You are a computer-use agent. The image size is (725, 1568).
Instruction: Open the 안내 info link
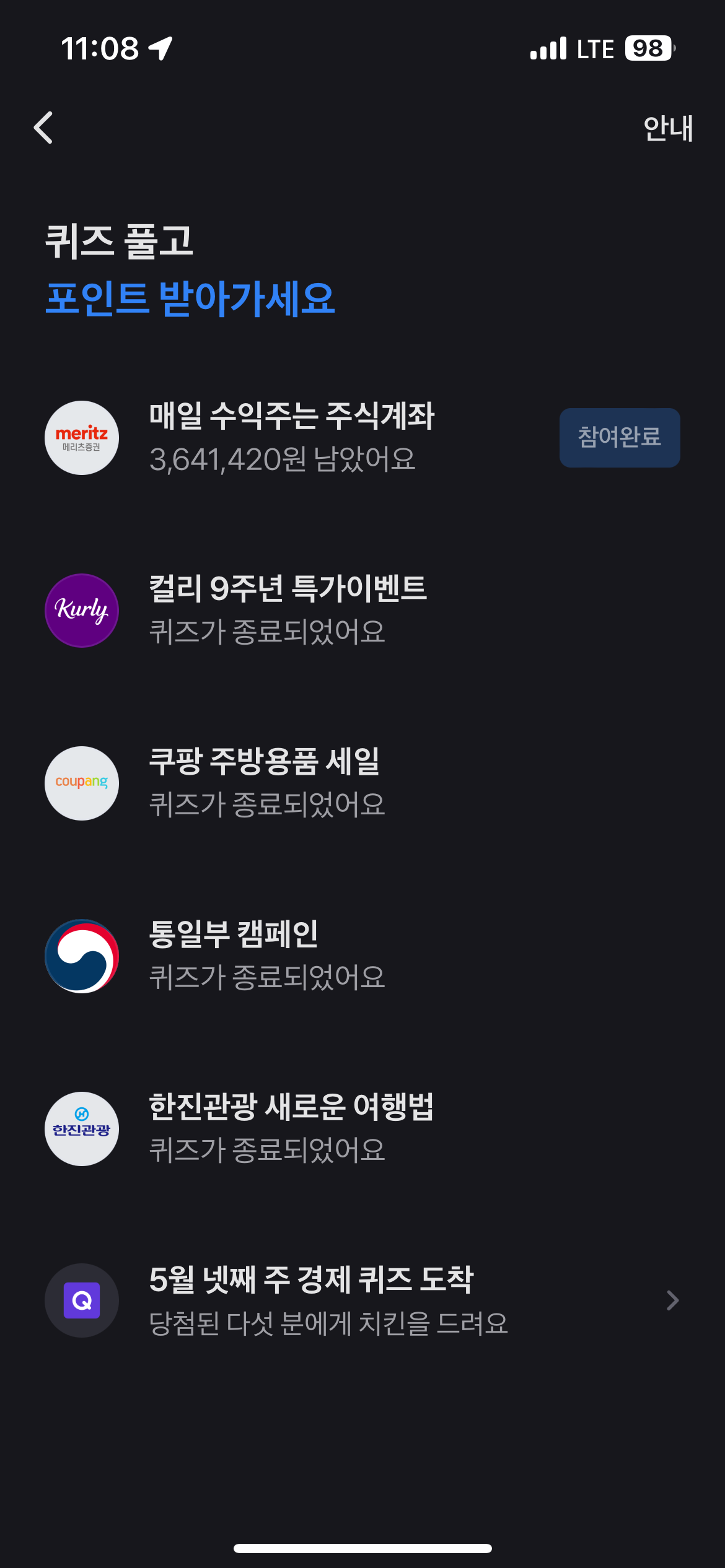point(668,129)
